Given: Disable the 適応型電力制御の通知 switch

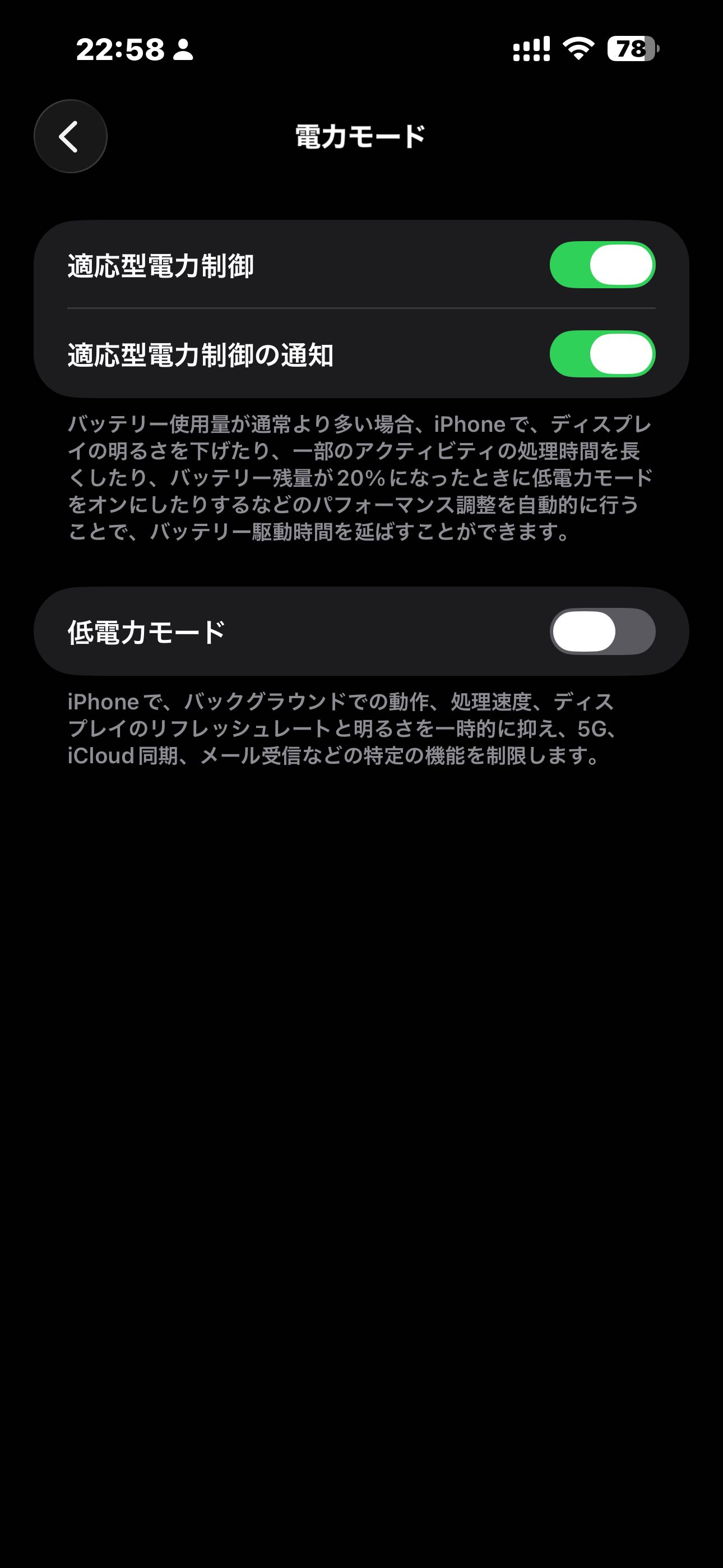Looking at the screenshot, I should (x=602, y=354).
